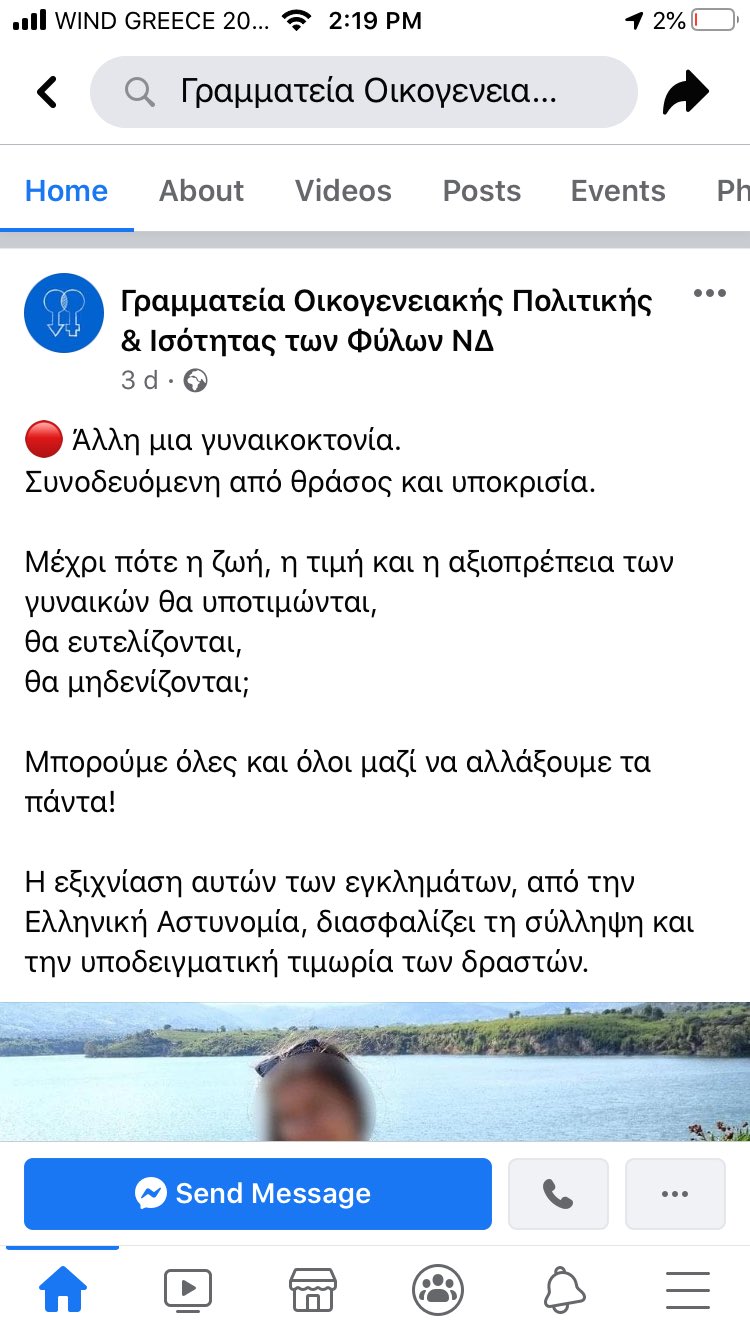Tap the search field with the page name
The height and width of the screenshot is (1334, 750).
click(364, 92)
